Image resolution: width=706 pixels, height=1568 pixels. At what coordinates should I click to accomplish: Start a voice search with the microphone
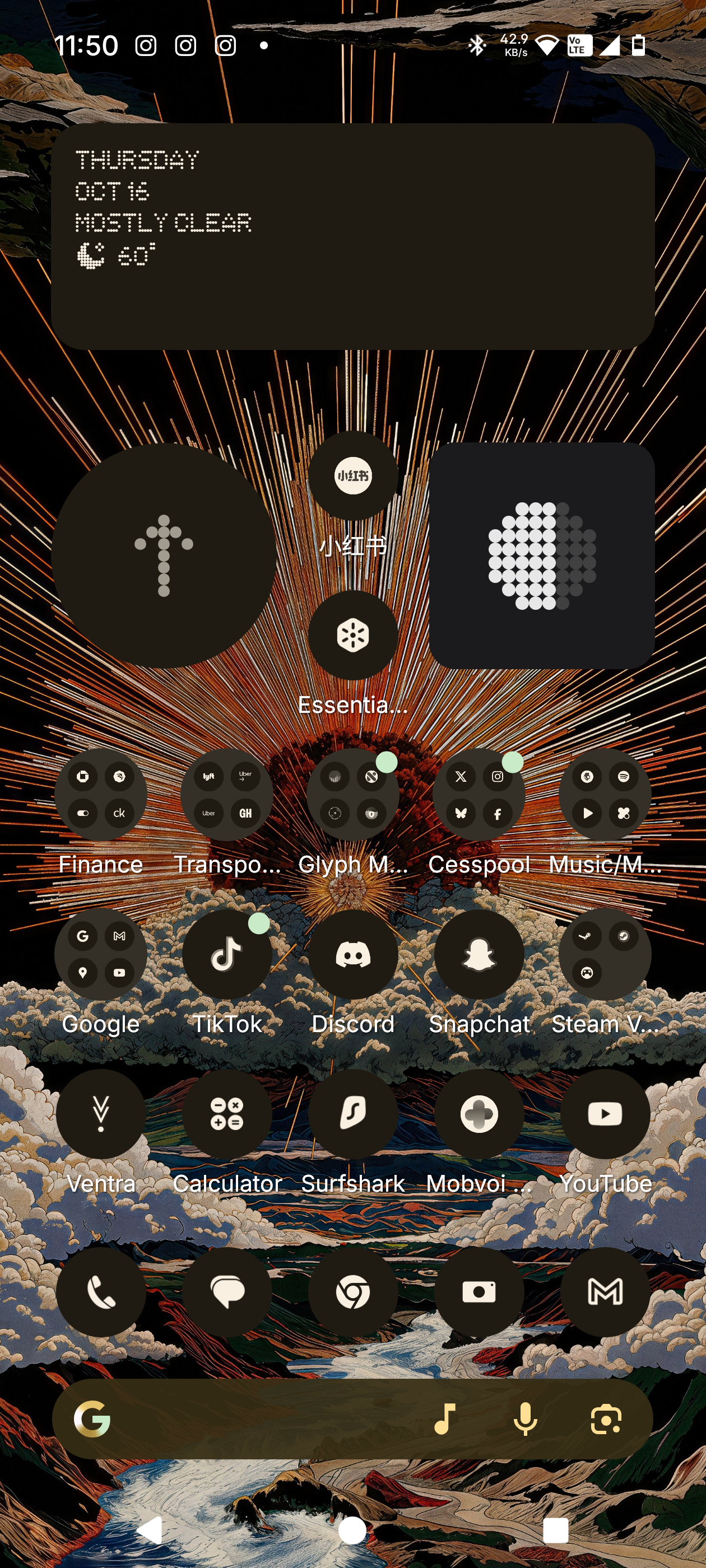tap(525, 1420)
